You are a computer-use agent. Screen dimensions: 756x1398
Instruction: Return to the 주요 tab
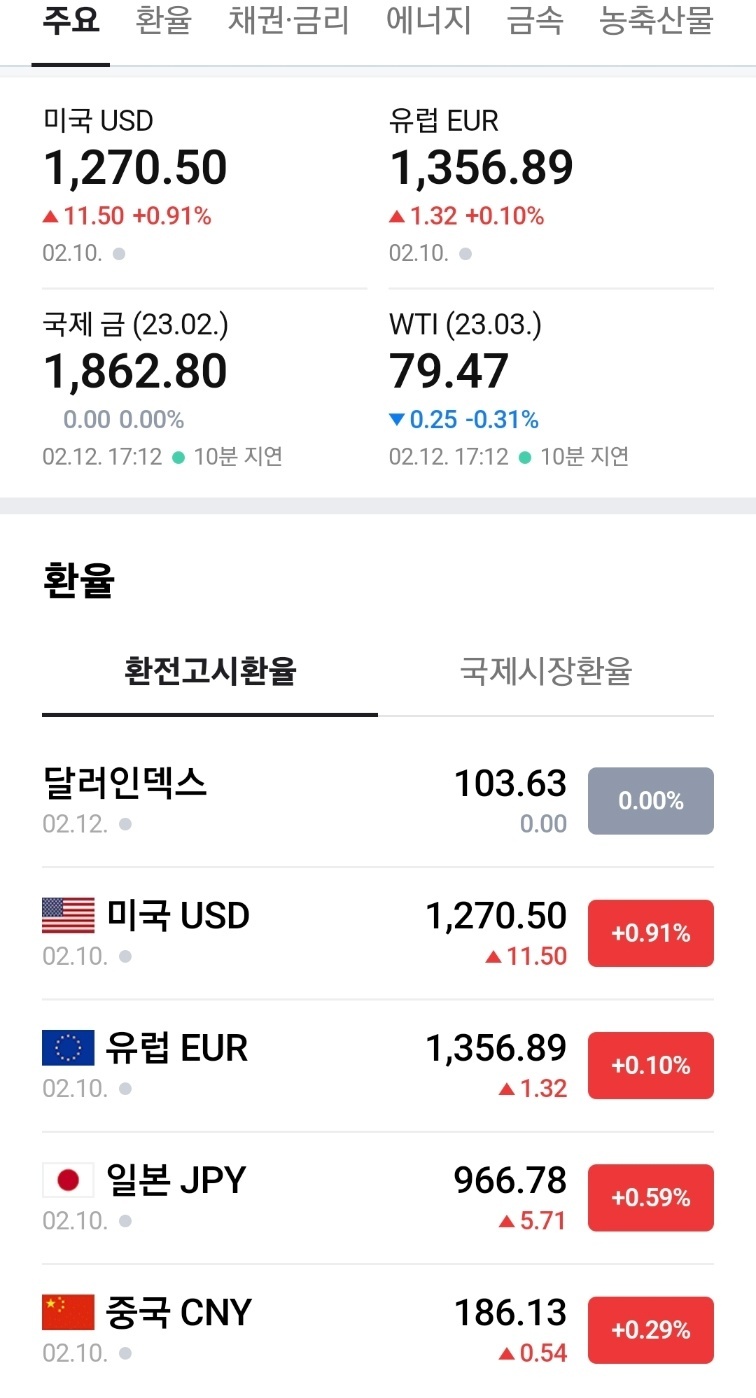click(71, 22)
